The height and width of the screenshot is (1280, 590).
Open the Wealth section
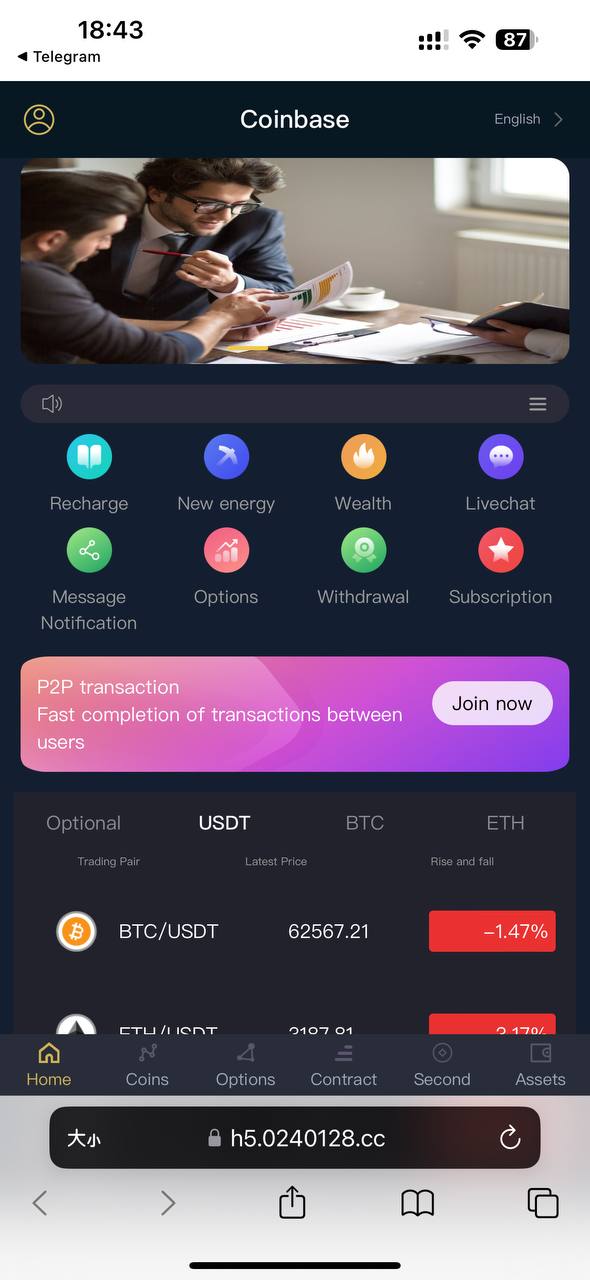point(363,475)
